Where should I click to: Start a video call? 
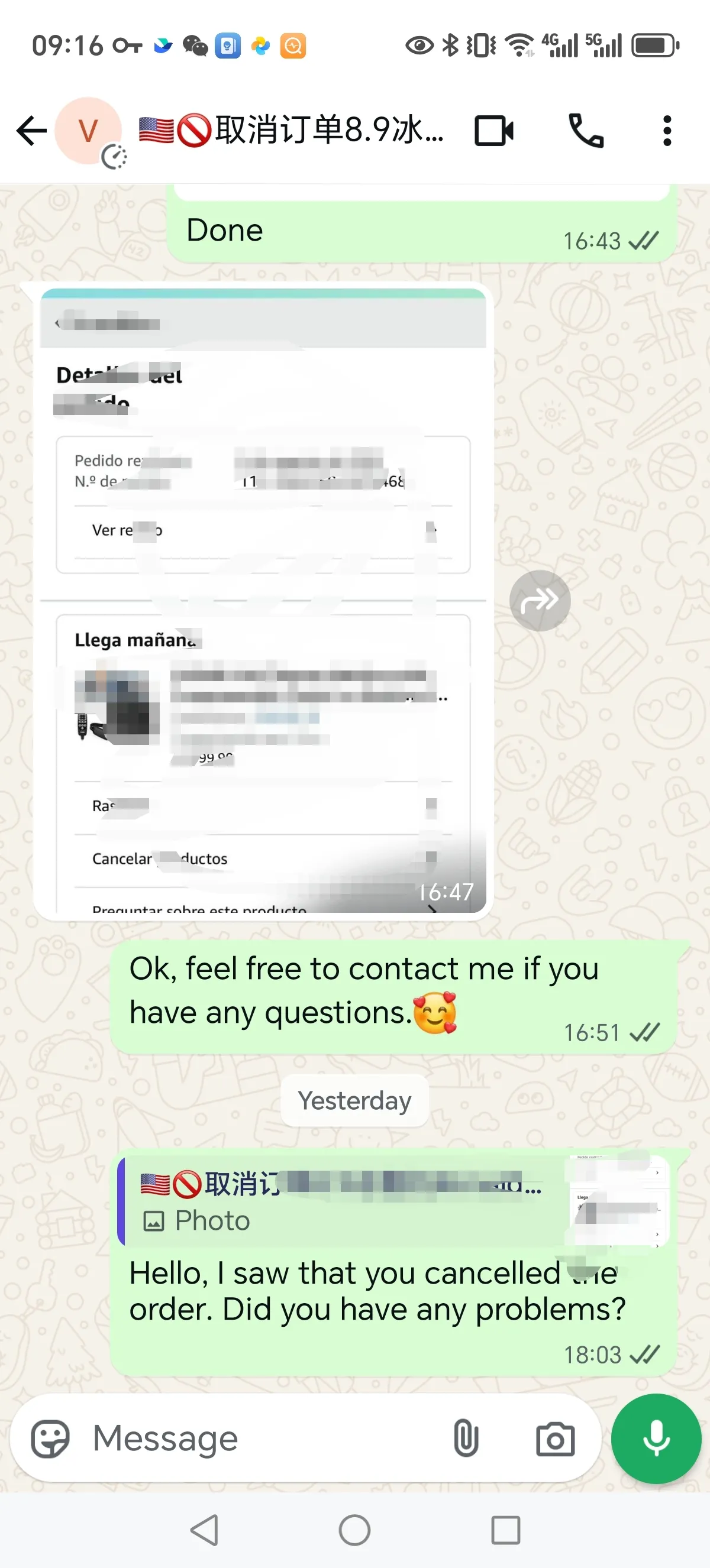493,131
